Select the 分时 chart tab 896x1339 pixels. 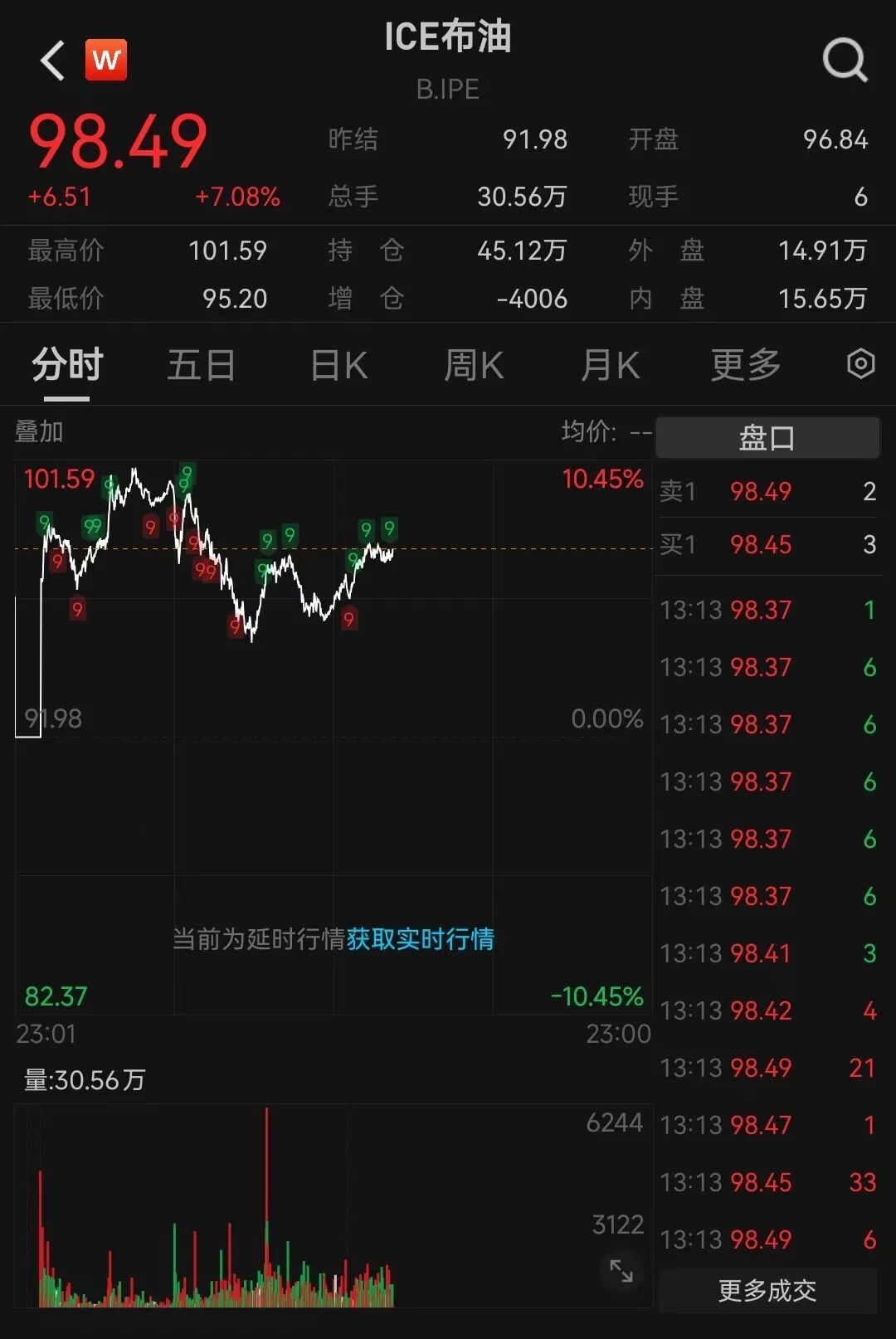point(67,365)
